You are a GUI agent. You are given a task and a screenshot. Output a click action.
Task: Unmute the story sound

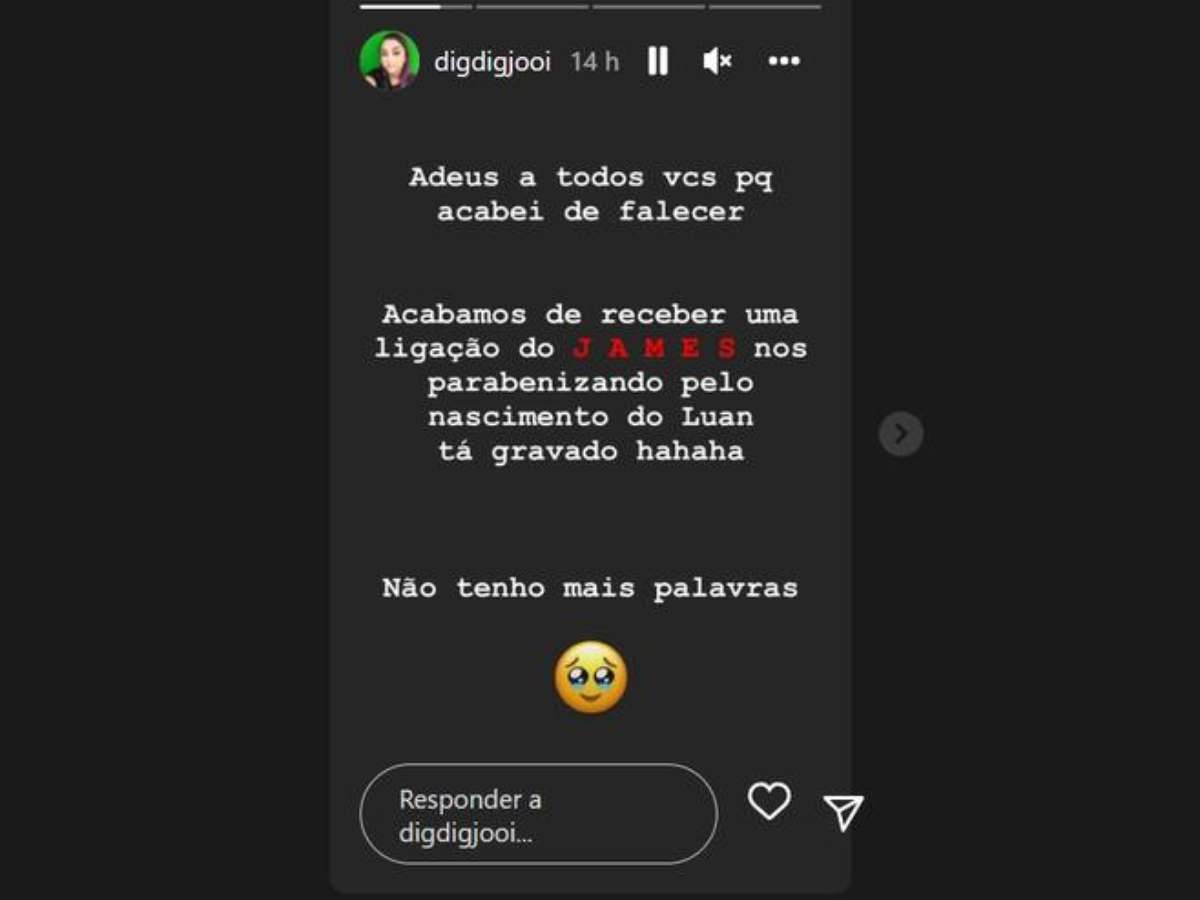point(717,61)
